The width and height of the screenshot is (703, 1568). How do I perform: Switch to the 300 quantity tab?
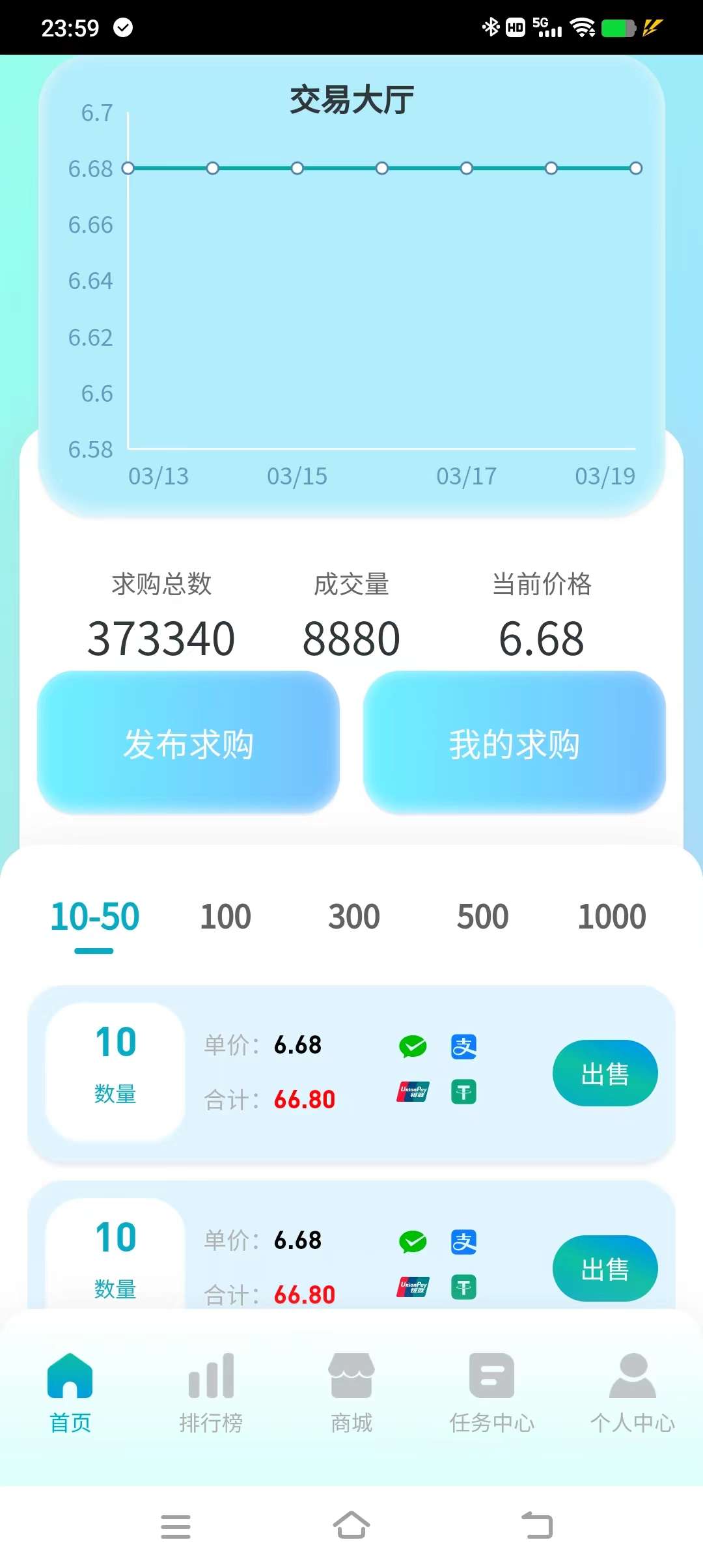pos(354,917)
